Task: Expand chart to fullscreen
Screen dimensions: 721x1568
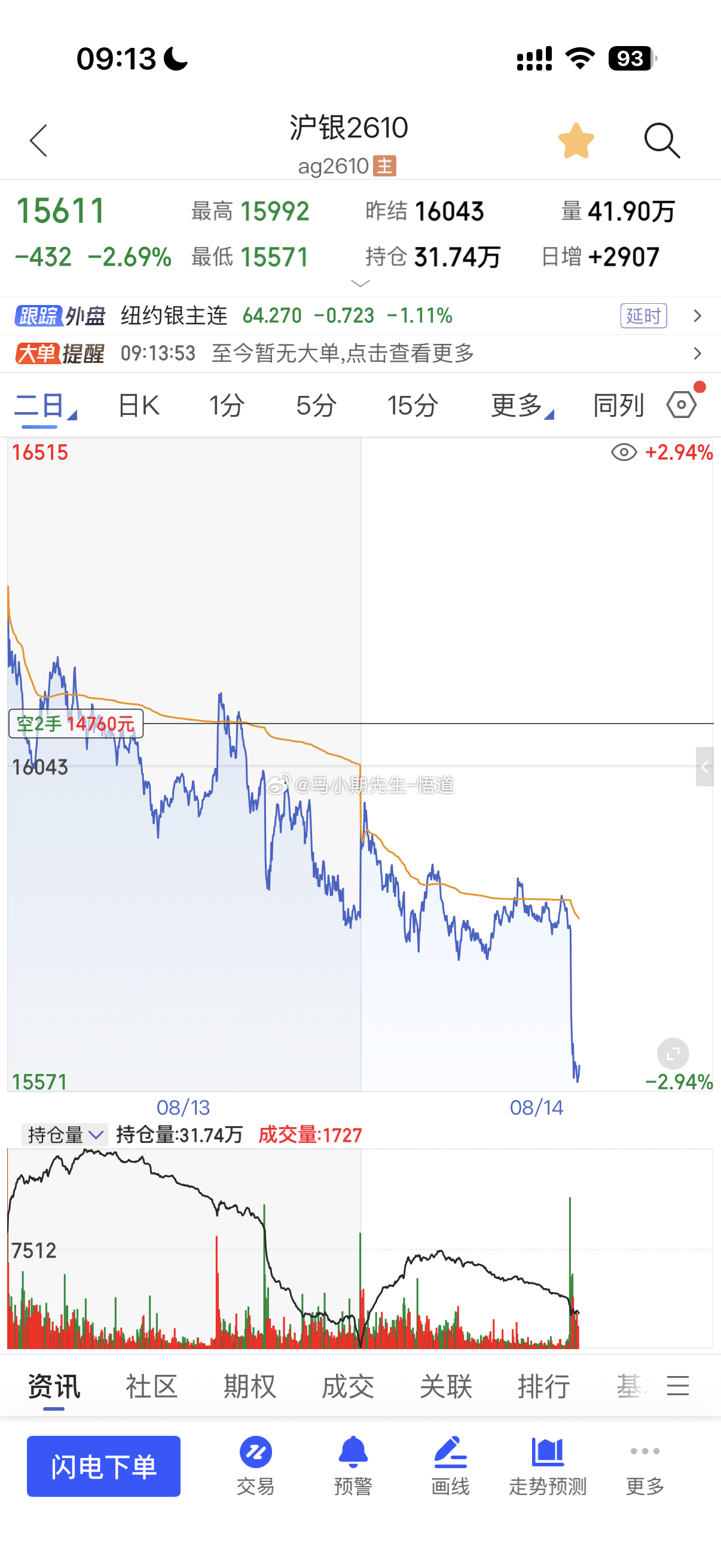Action: click(673, 1054)
